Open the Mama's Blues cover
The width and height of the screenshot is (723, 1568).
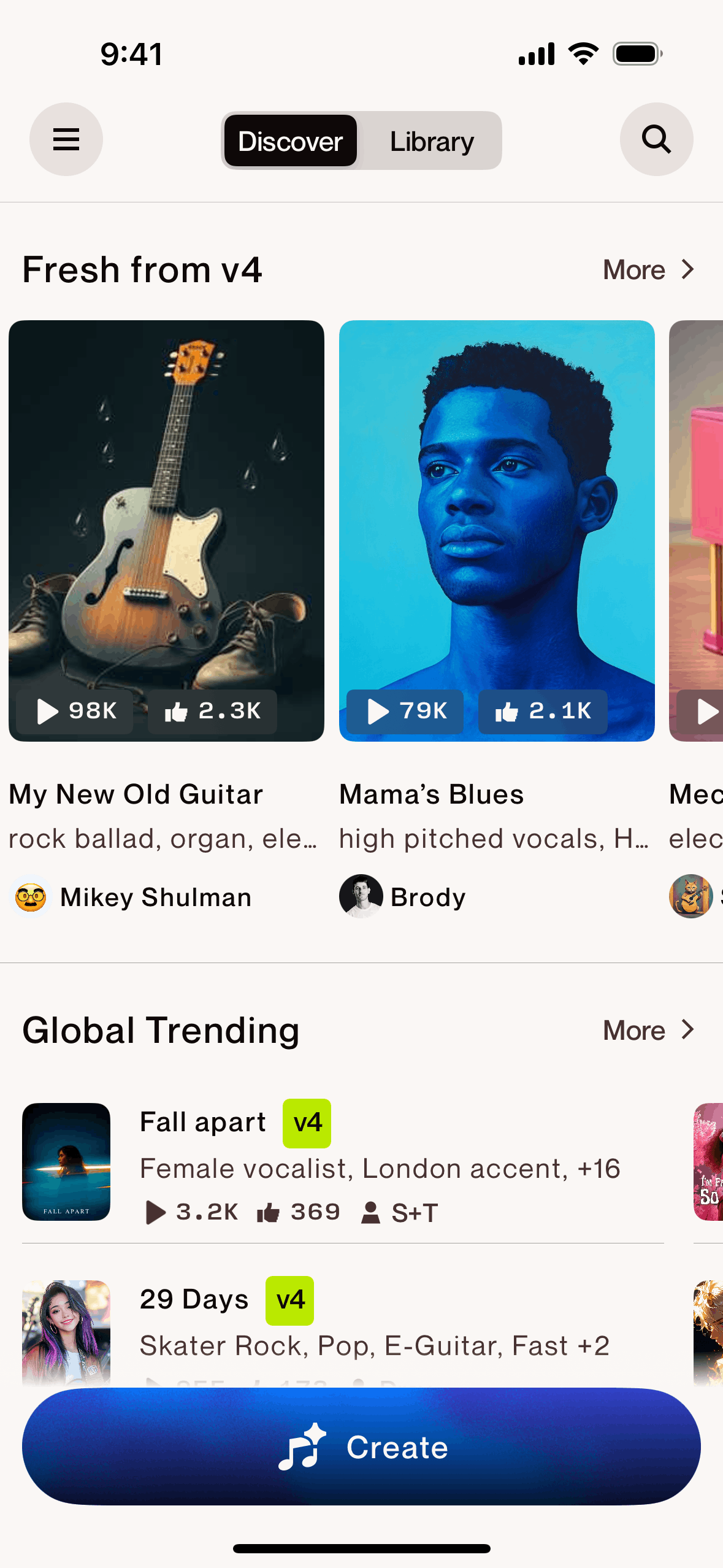pos(497,530)
